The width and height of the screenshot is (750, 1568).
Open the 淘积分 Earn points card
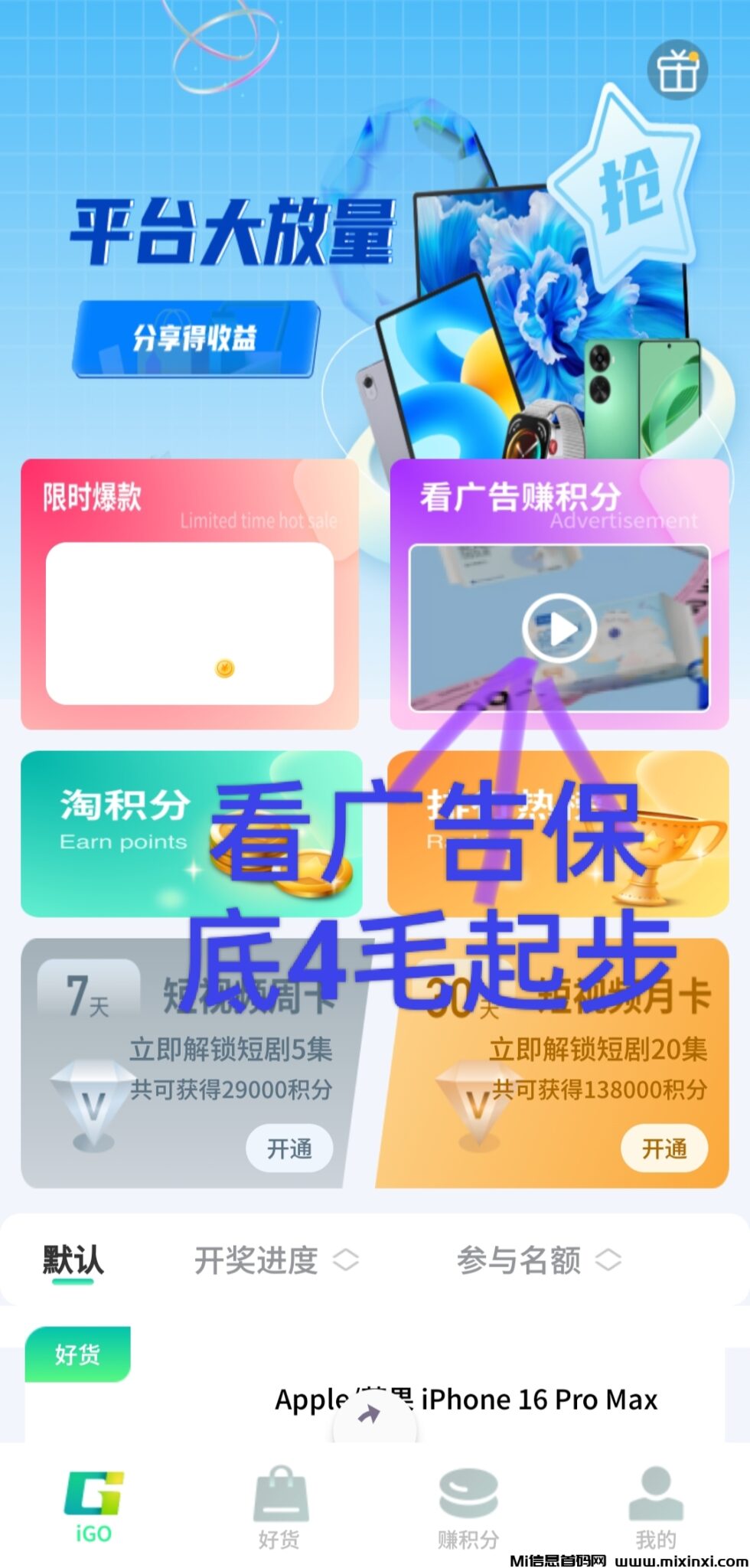[x=122, y=833]
